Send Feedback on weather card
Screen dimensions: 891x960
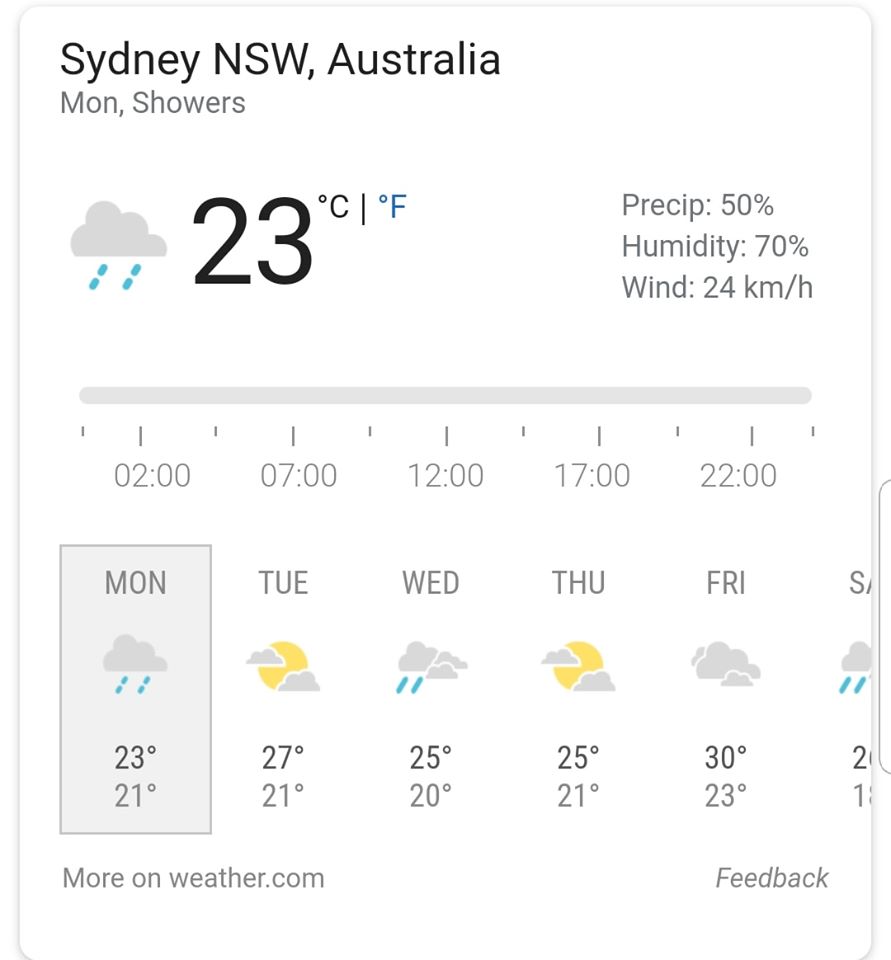pyautogui.click(x=771, y=878)
